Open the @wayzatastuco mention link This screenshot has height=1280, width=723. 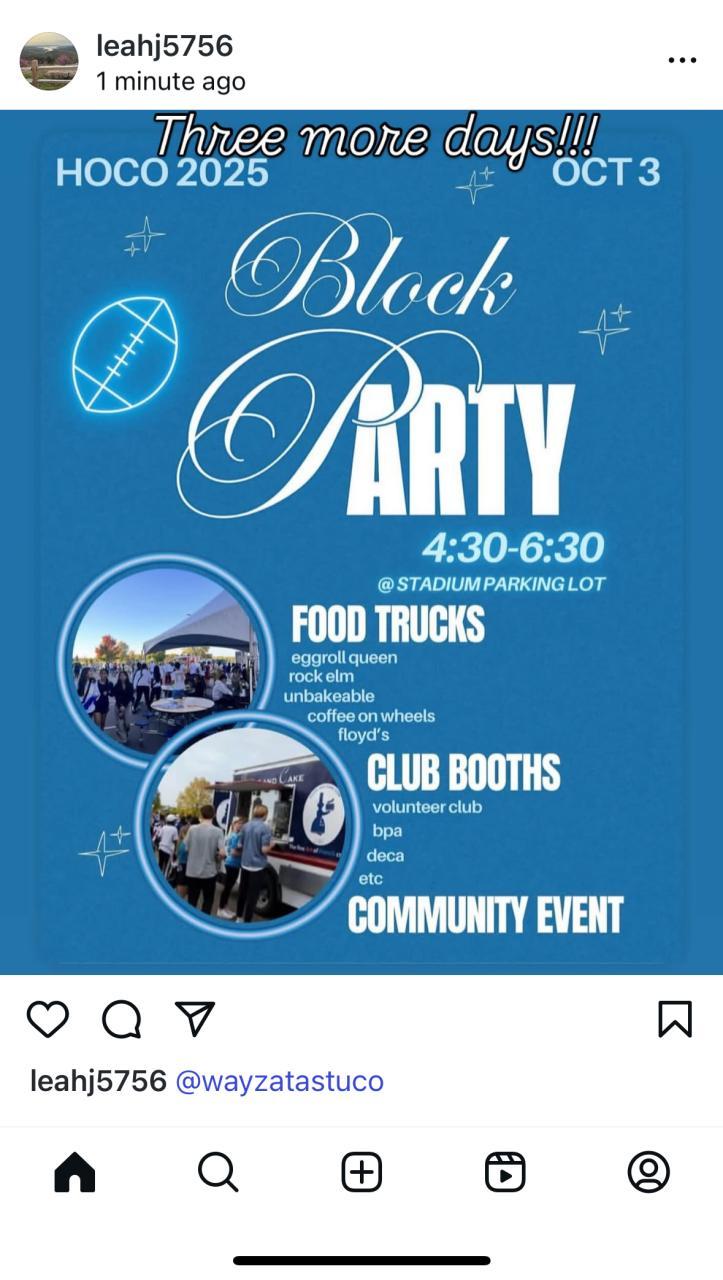[x=279, y=1081]
